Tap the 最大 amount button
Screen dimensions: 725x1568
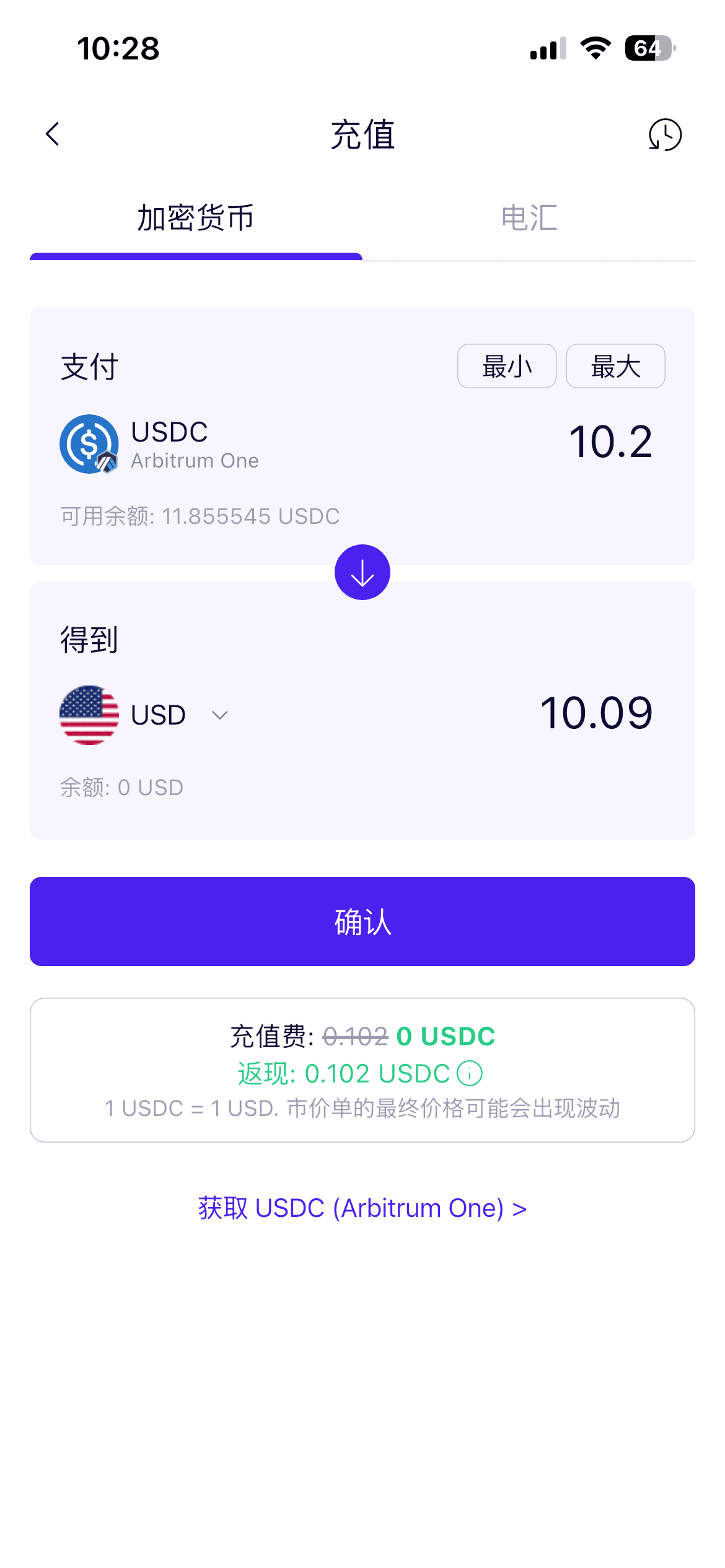click(x=615, y=366)
